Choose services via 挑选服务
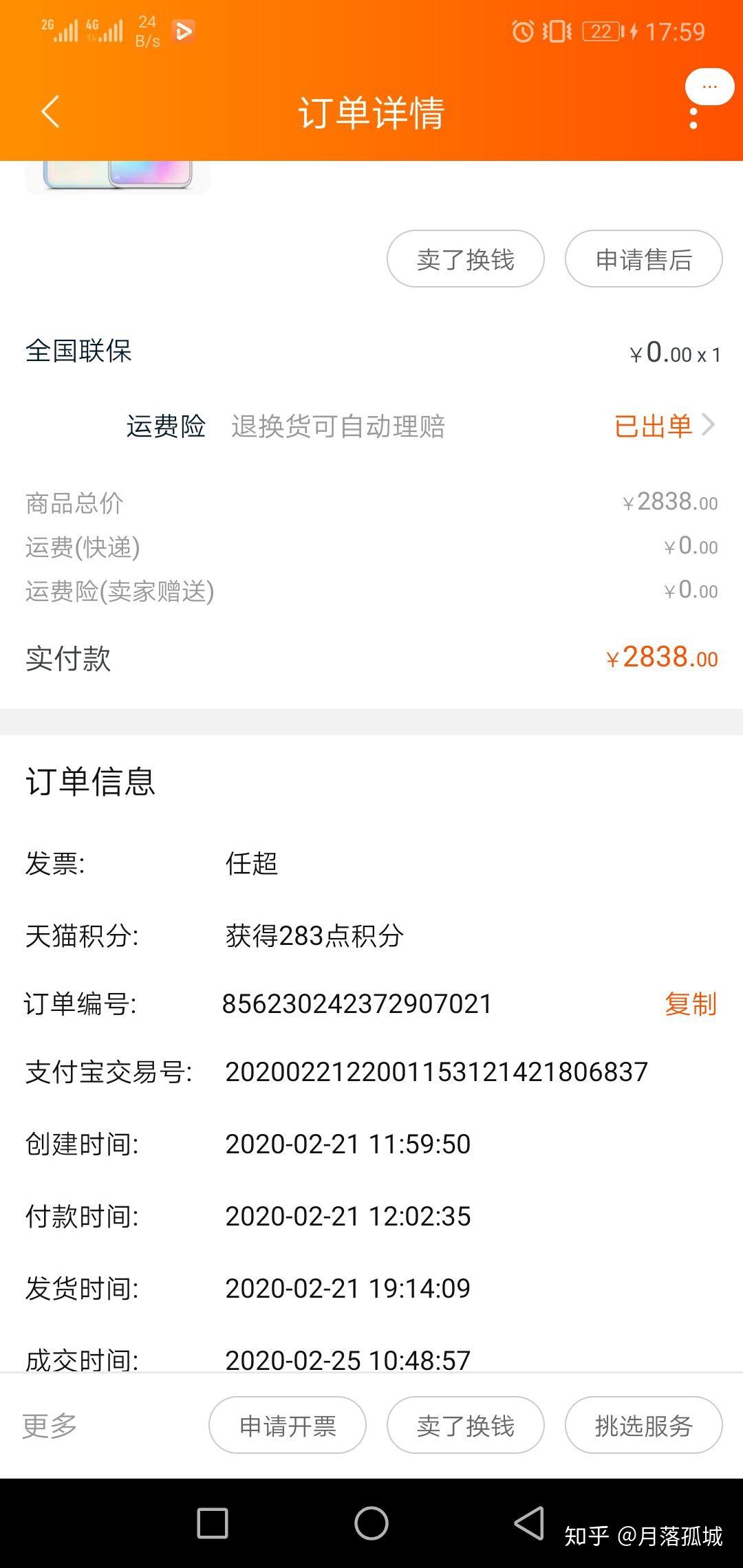The width and height of the screenshot is (743, 1568). [x=643, y=1426]
